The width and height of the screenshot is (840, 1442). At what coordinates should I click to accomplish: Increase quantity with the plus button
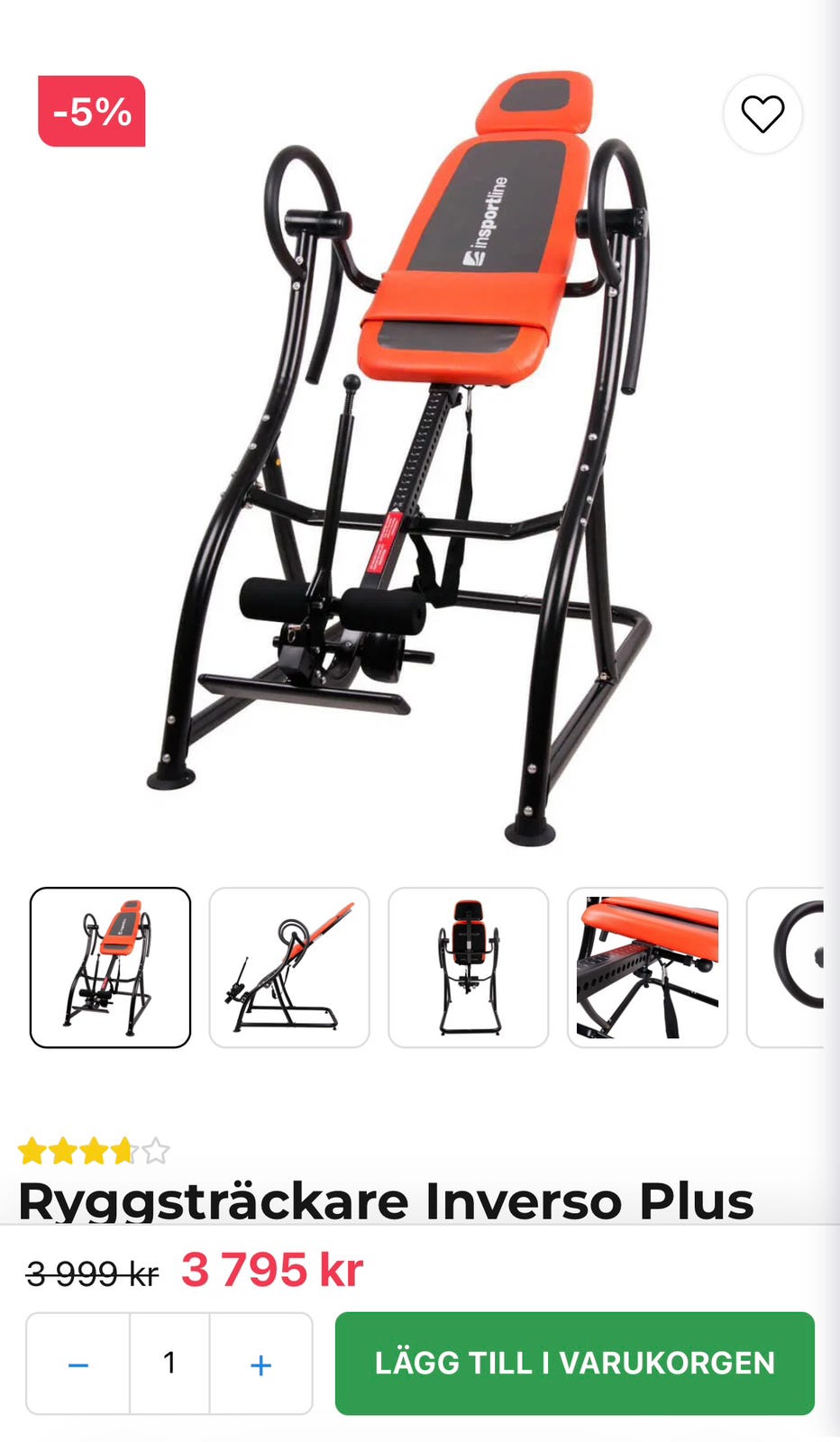(x=260, y=1364)
